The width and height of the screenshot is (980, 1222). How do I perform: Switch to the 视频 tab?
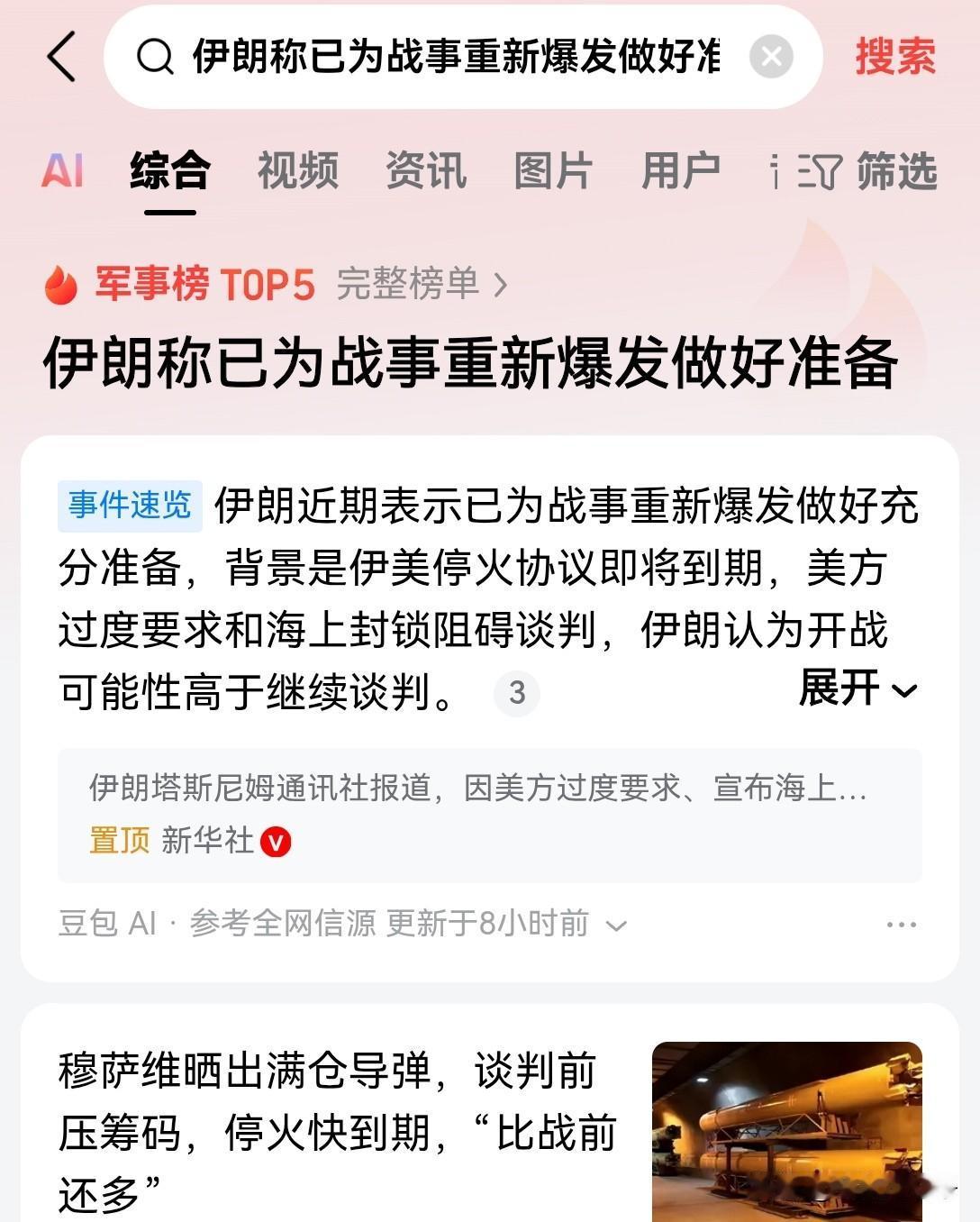[297, 171]
